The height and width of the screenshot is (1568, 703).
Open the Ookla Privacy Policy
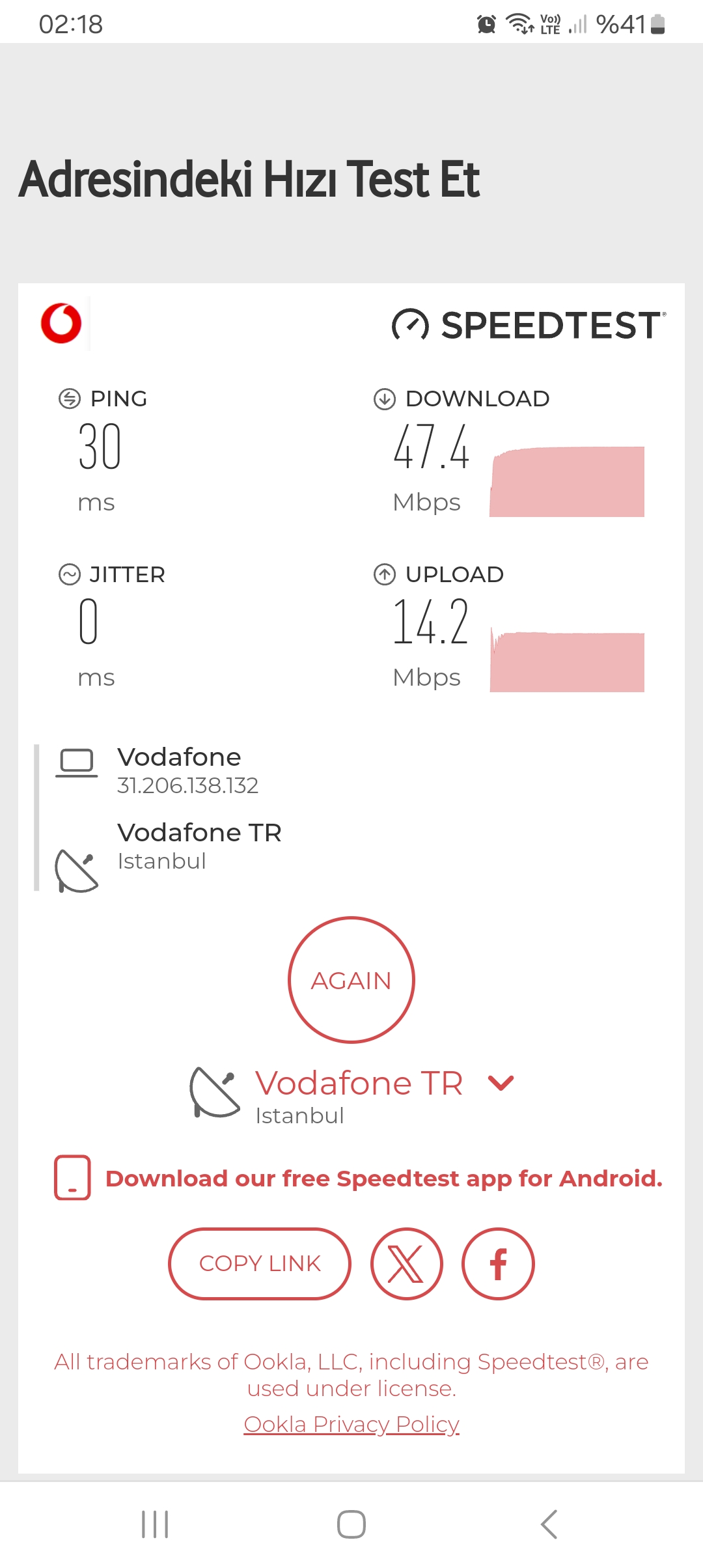point(351,1424)
